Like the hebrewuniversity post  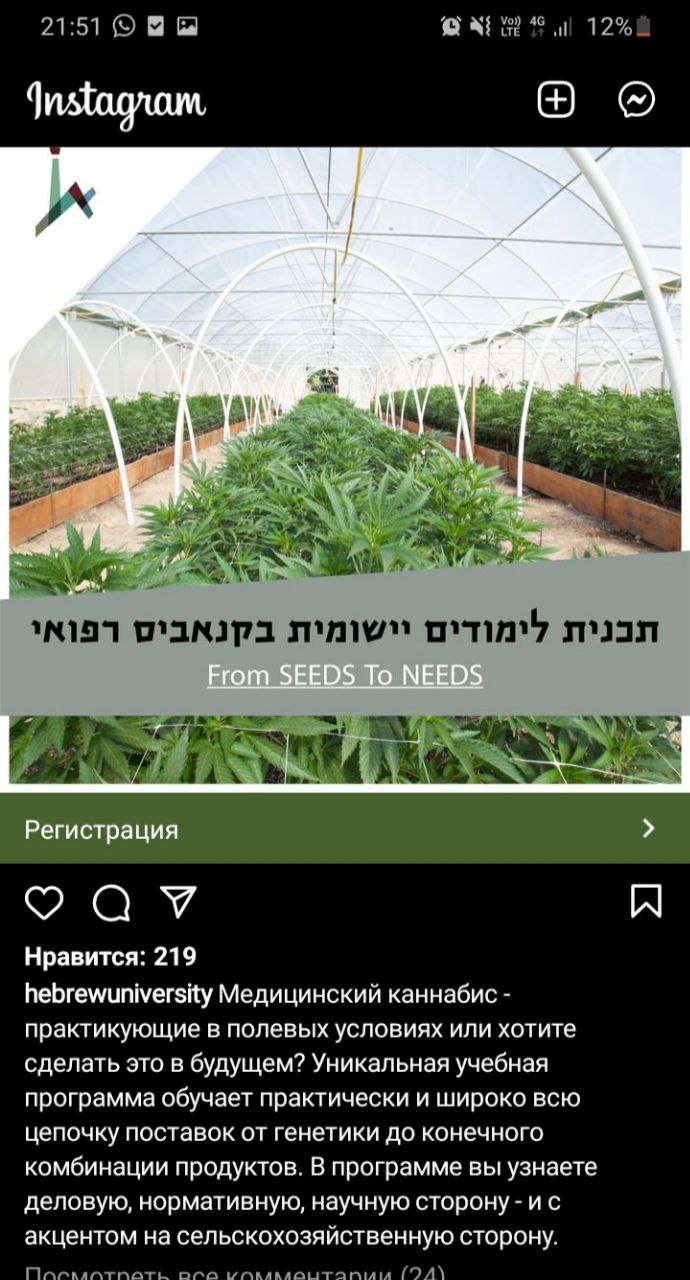(x=44, y=902)
